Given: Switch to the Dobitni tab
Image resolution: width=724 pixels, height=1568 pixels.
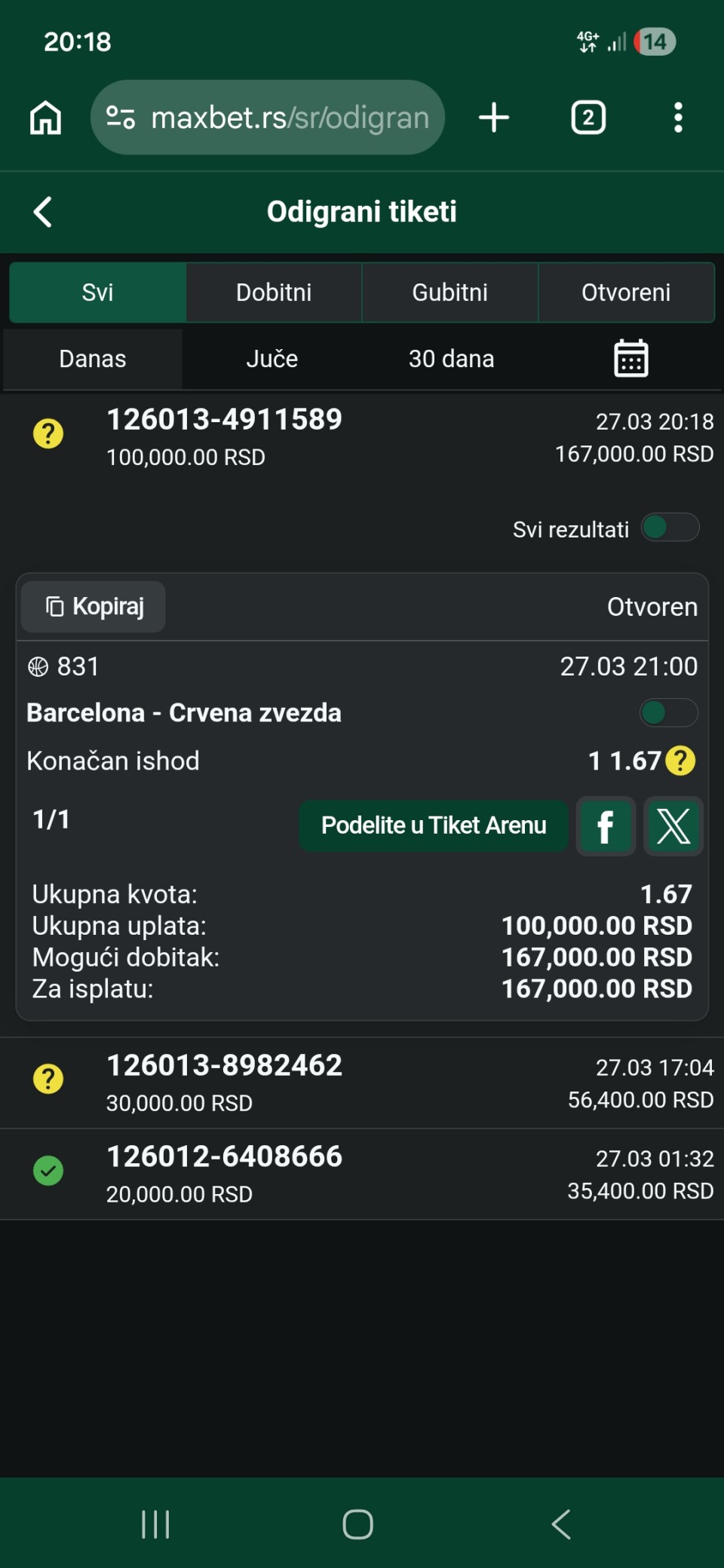Looking at the screenshot, I should pos(274,292).
